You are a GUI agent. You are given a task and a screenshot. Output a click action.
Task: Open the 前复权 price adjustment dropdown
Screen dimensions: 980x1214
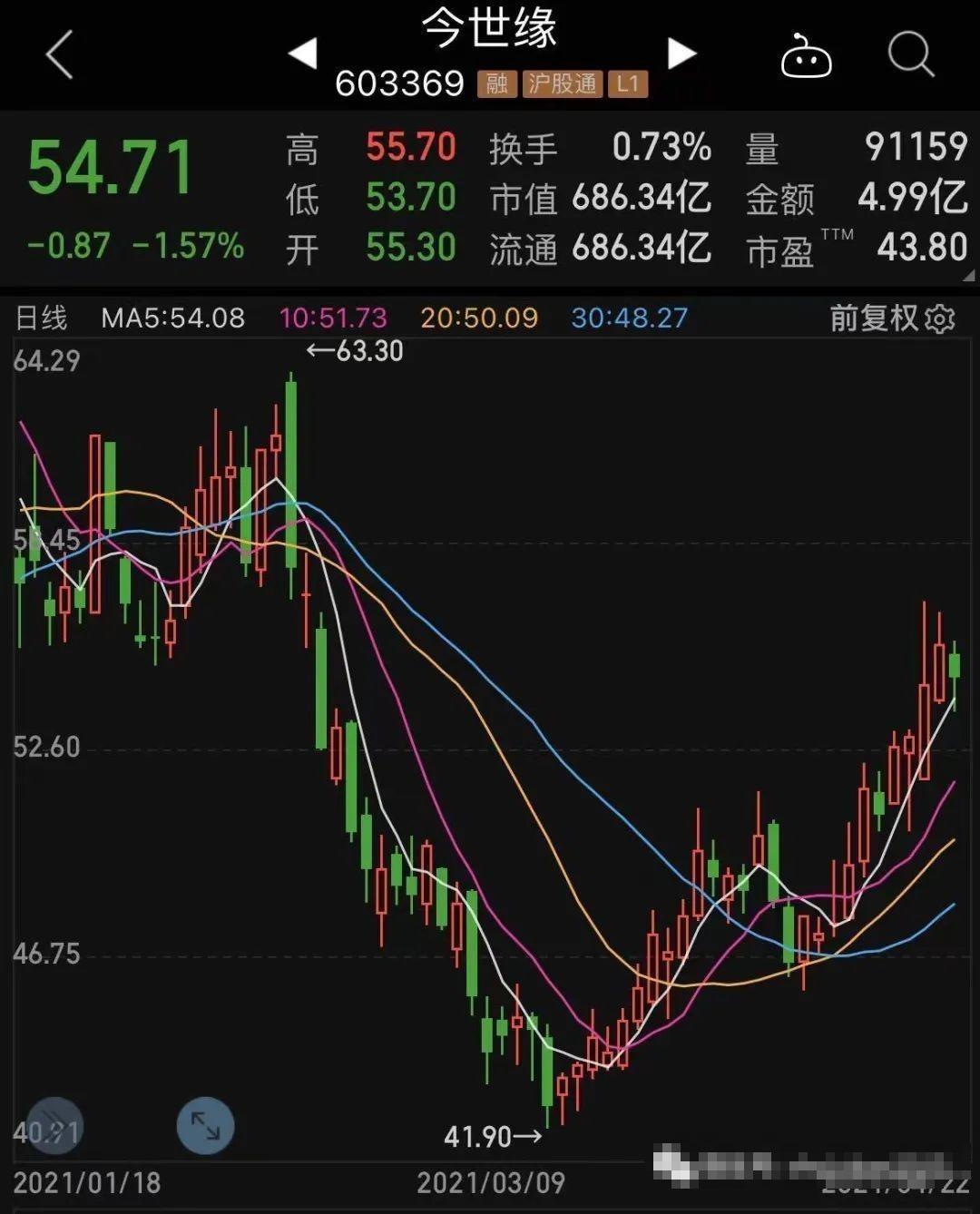871,319
